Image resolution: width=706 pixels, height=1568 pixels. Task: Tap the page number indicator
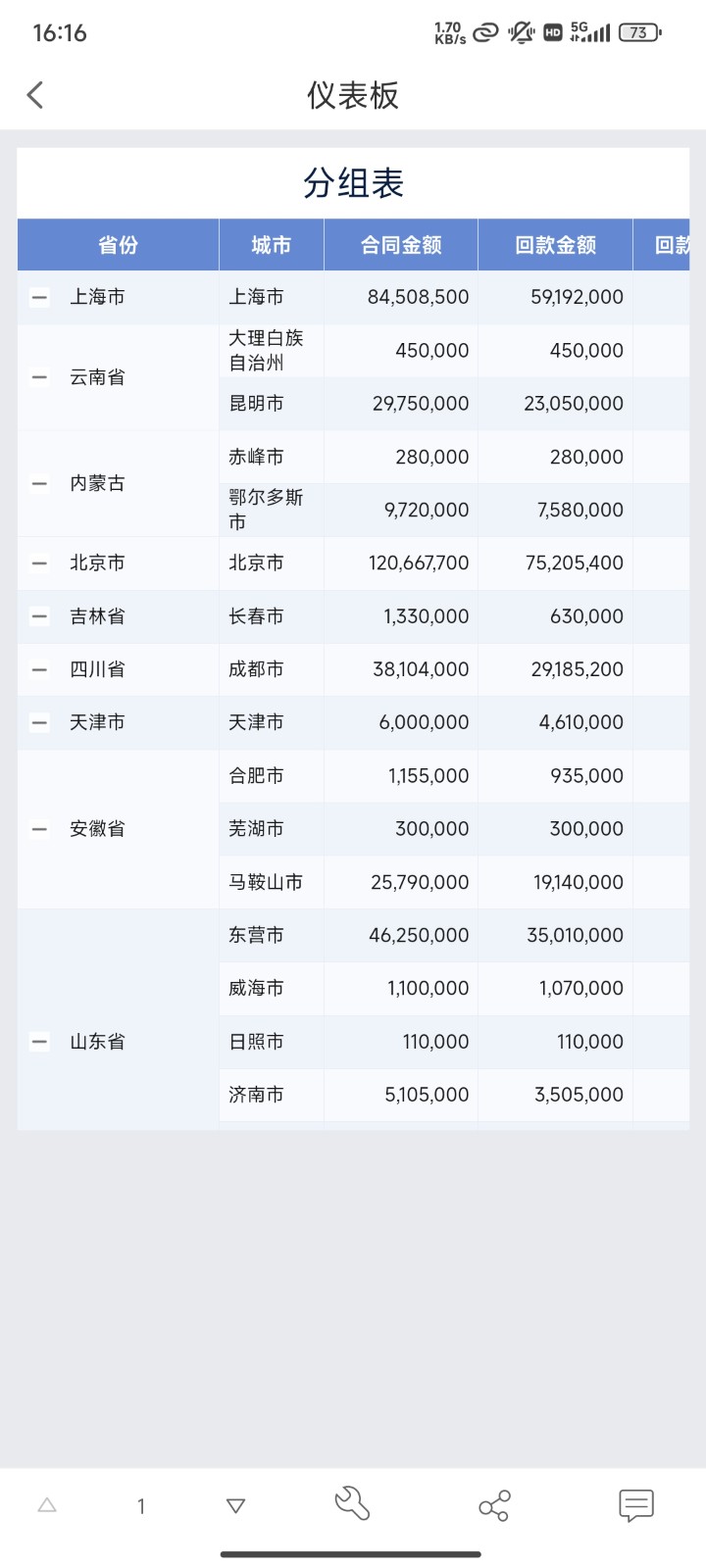pos(141,1505)
